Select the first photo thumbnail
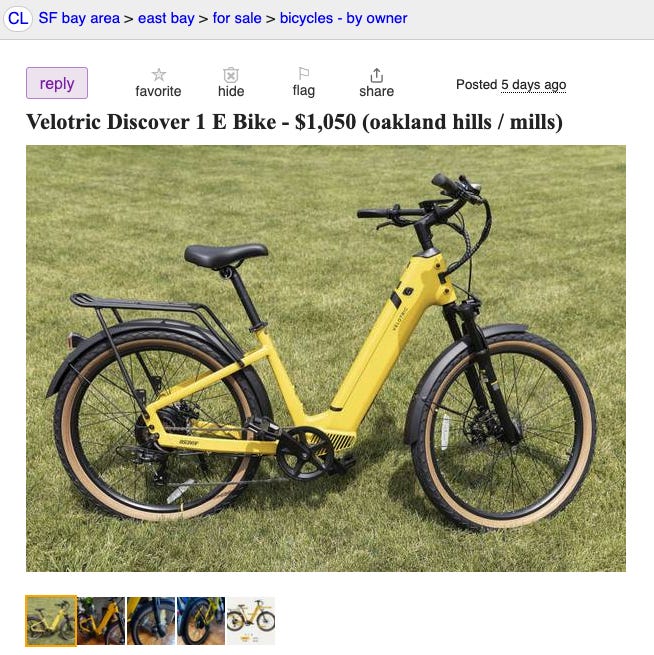Viewport: 654px width, 655px height. 51,621
